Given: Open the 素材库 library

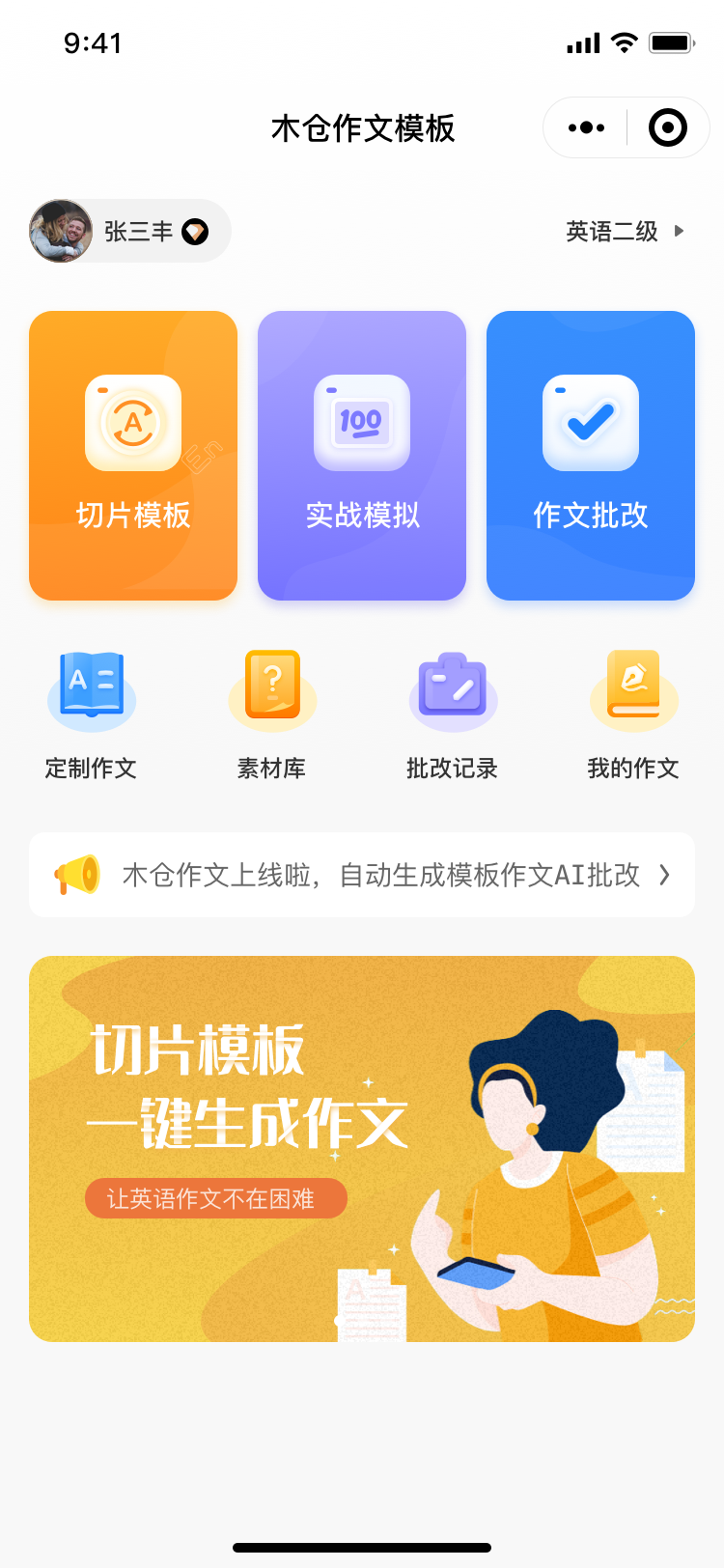Looking at the screenshot, I should (271, 716).
